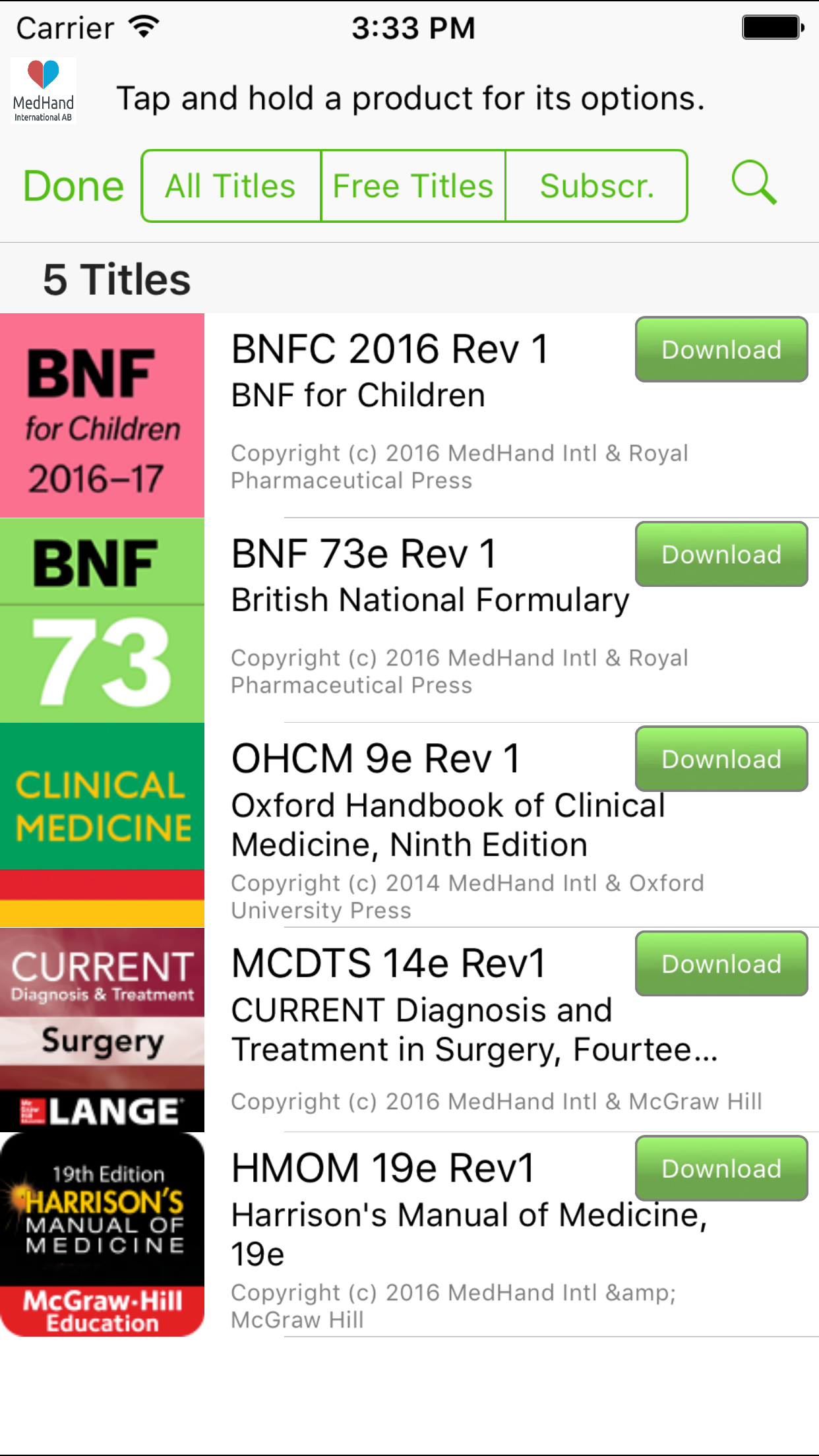Download MCDTS 14e Rev1

click(x=721, y=964)
